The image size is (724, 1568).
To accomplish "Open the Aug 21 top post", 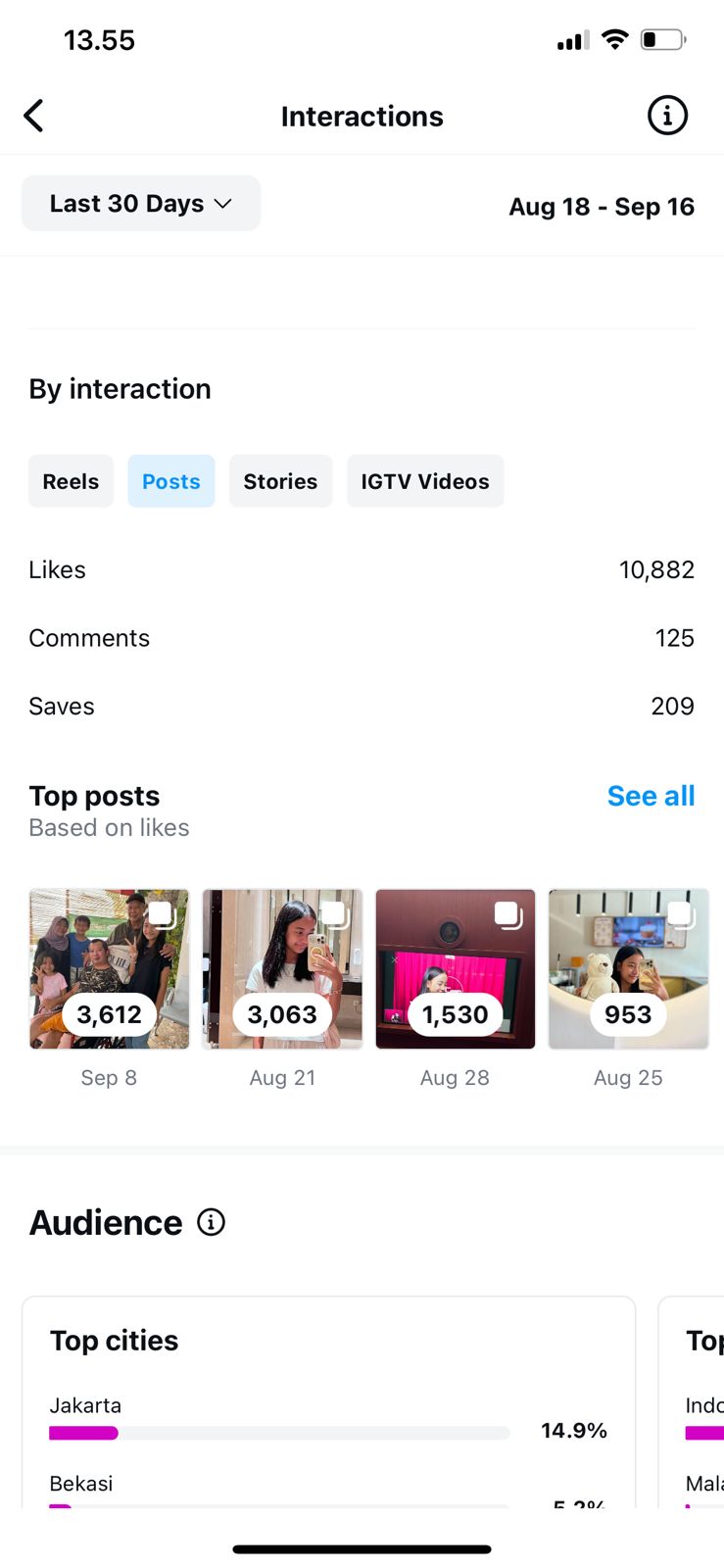I will tap(282, 969).
